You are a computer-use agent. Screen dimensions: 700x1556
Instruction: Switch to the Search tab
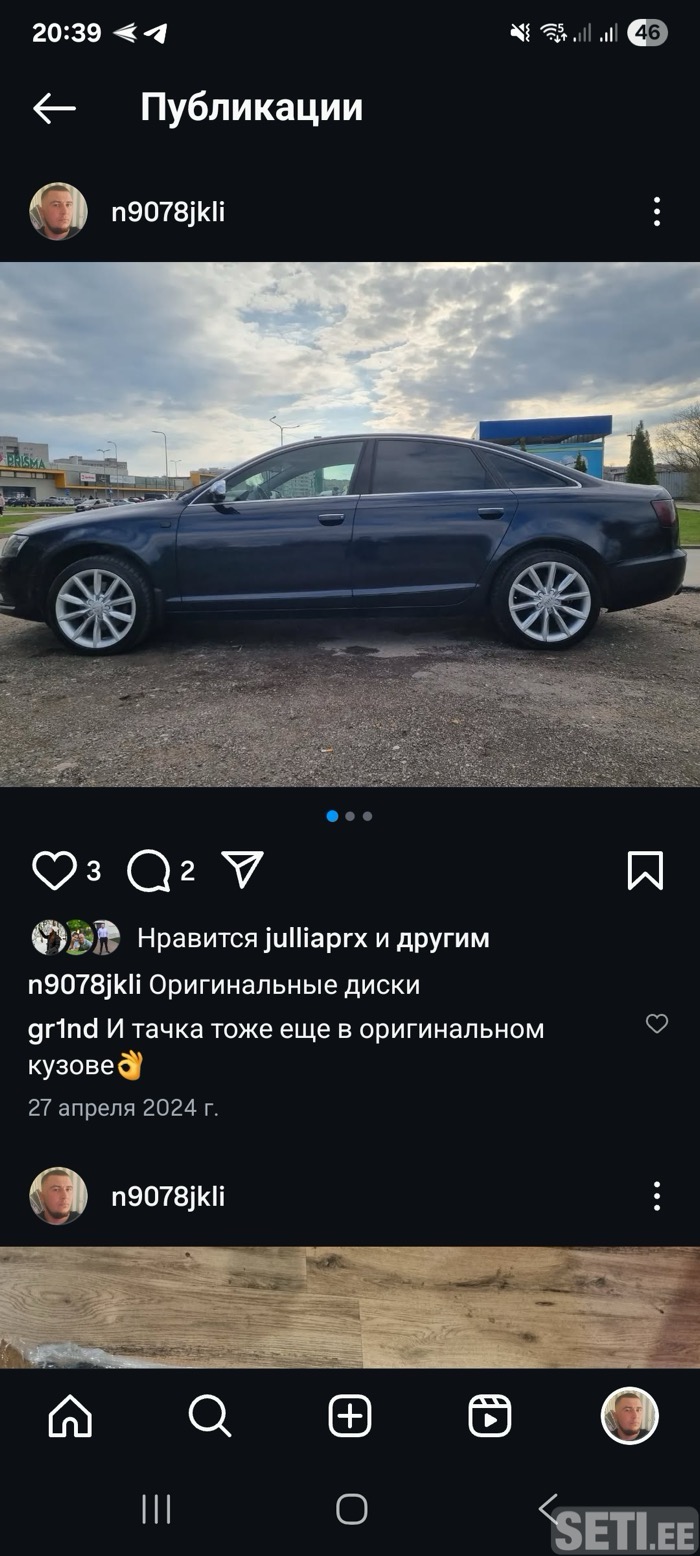tap(210, 1416)
